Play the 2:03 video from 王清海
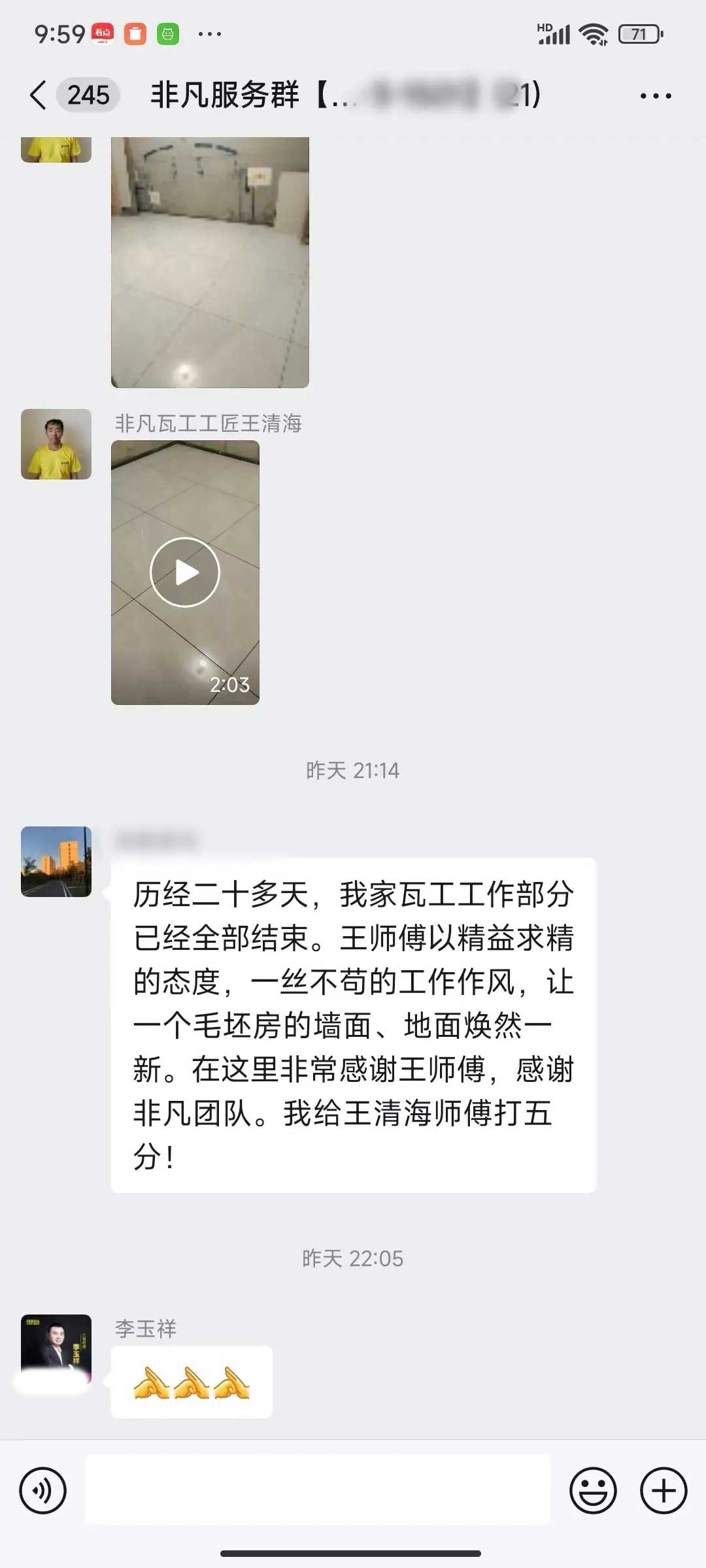Image resolution: width=706 pixels, height=1568 pixels. coord(185,572)
